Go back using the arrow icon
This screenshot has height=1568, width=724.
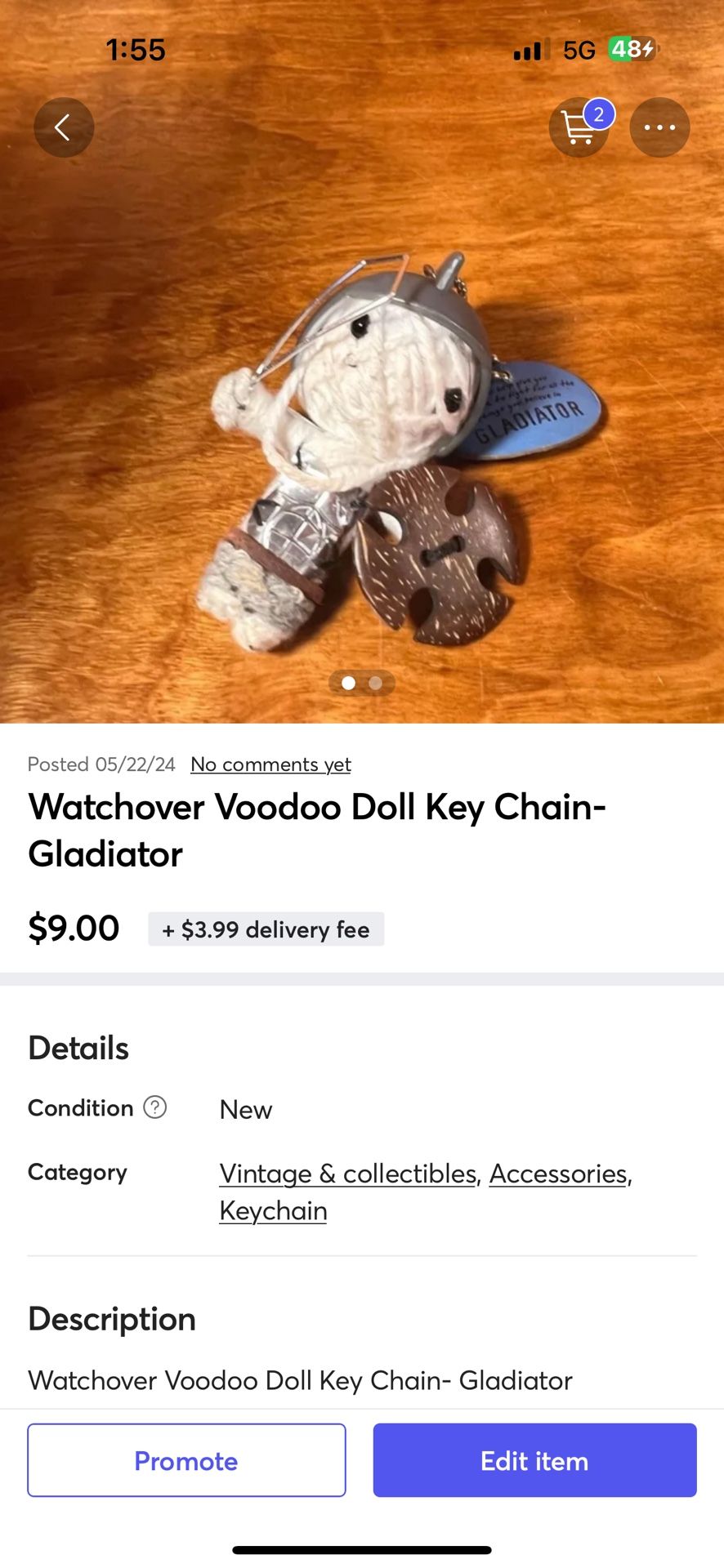64,127
